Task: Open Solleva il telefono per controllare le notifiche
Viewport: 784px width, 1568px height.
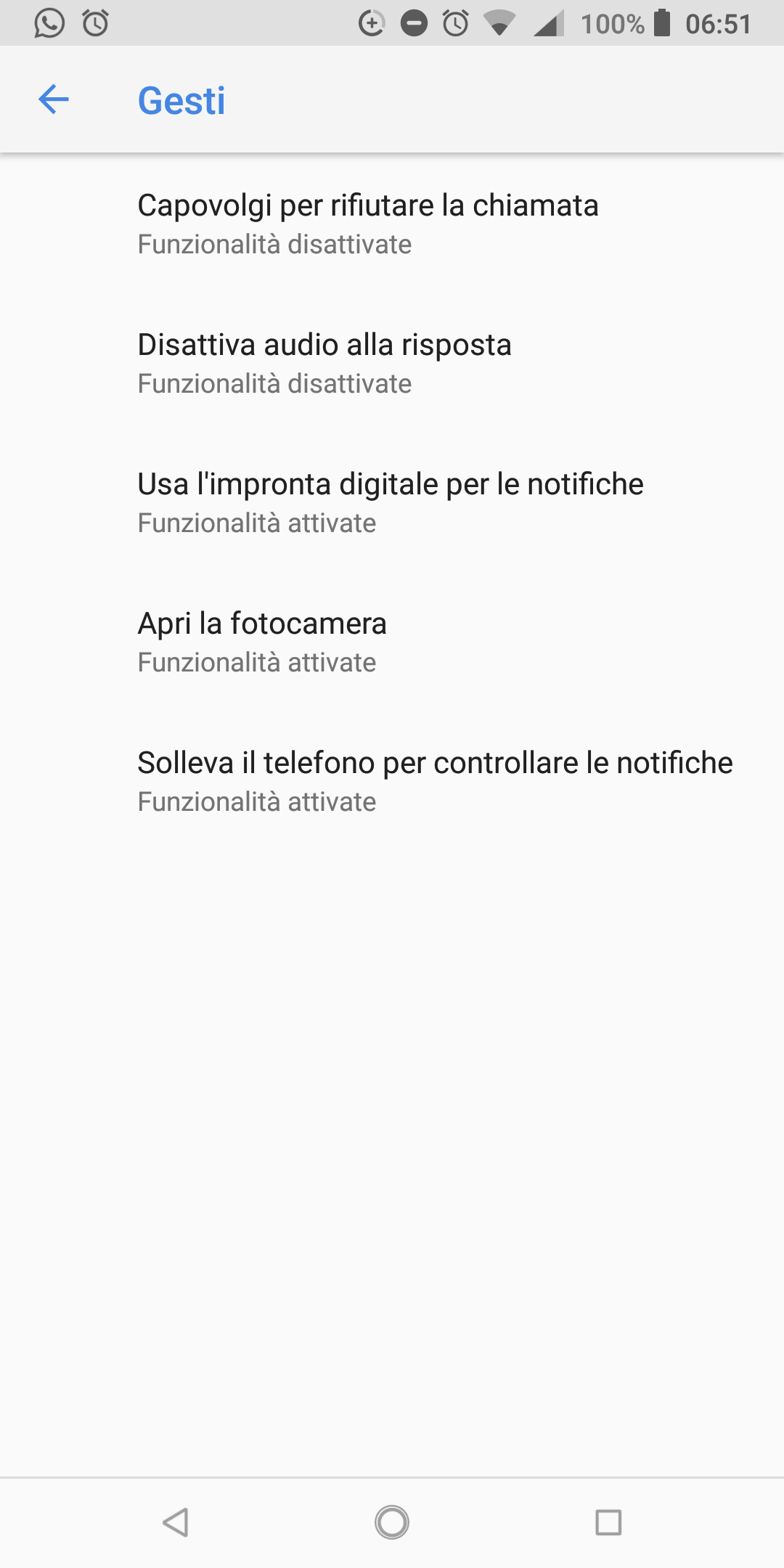Action: point(392,781)
